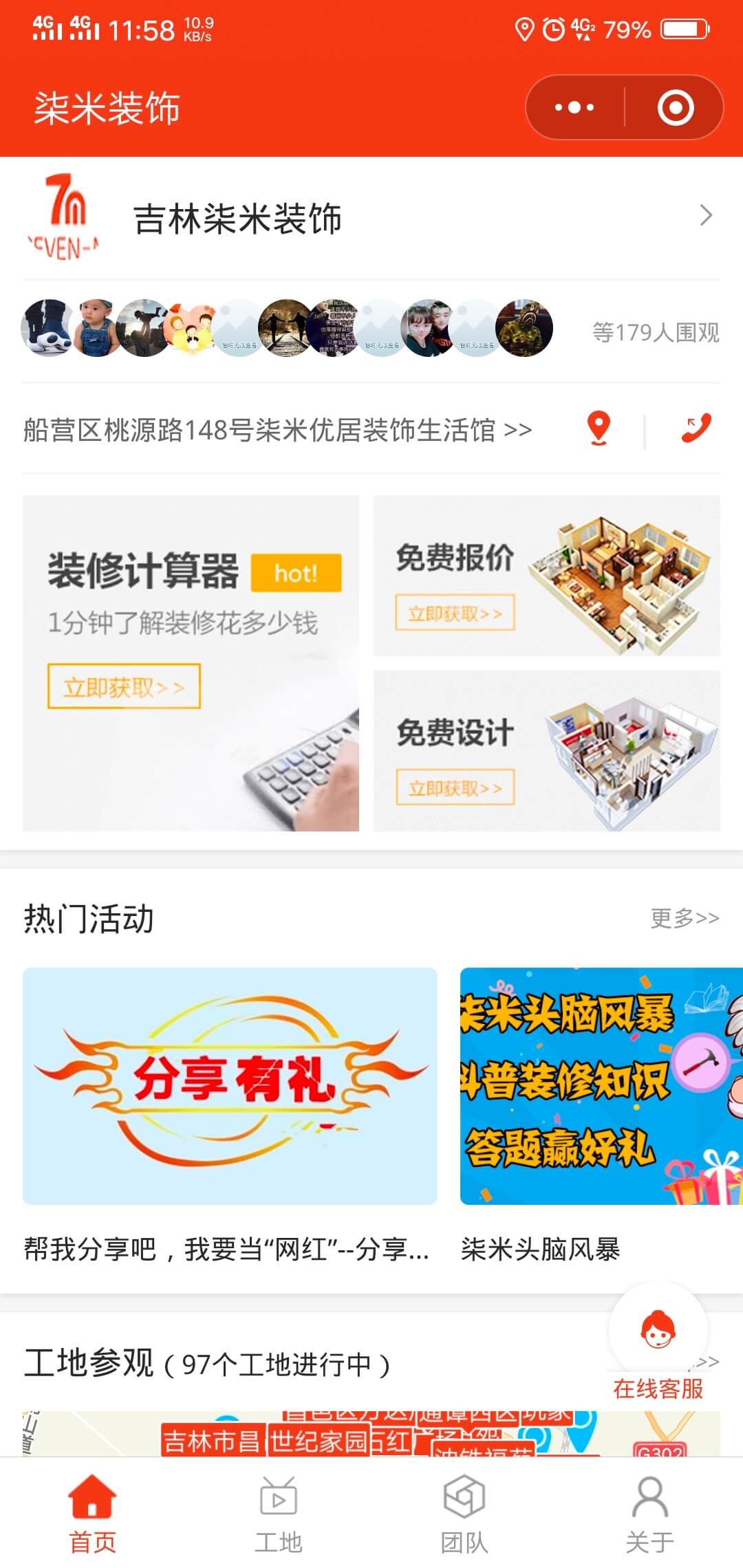View more 热门活动 via 更多>>
This screenshot has width=743, height=1568.
click(685, 918)
